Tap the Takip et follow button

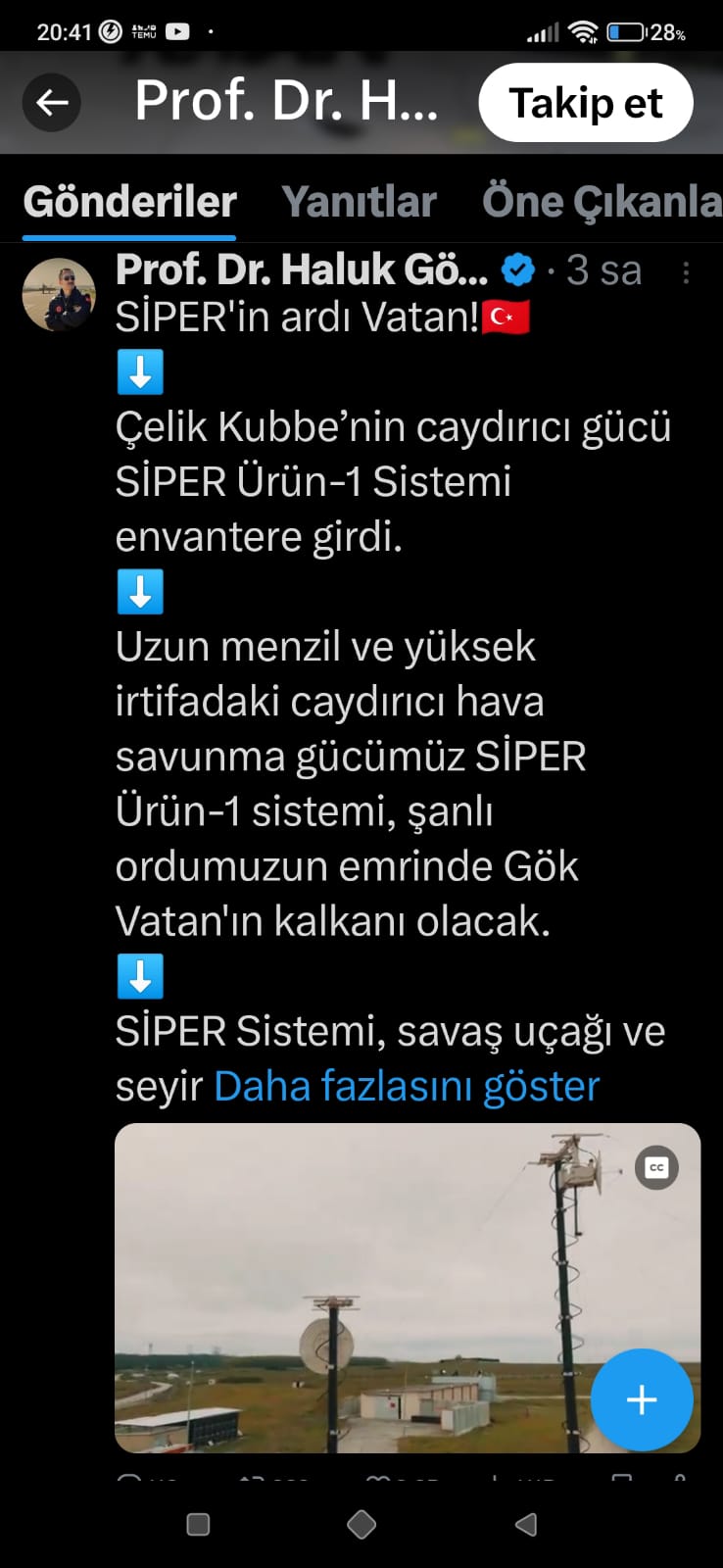(585, 103)
